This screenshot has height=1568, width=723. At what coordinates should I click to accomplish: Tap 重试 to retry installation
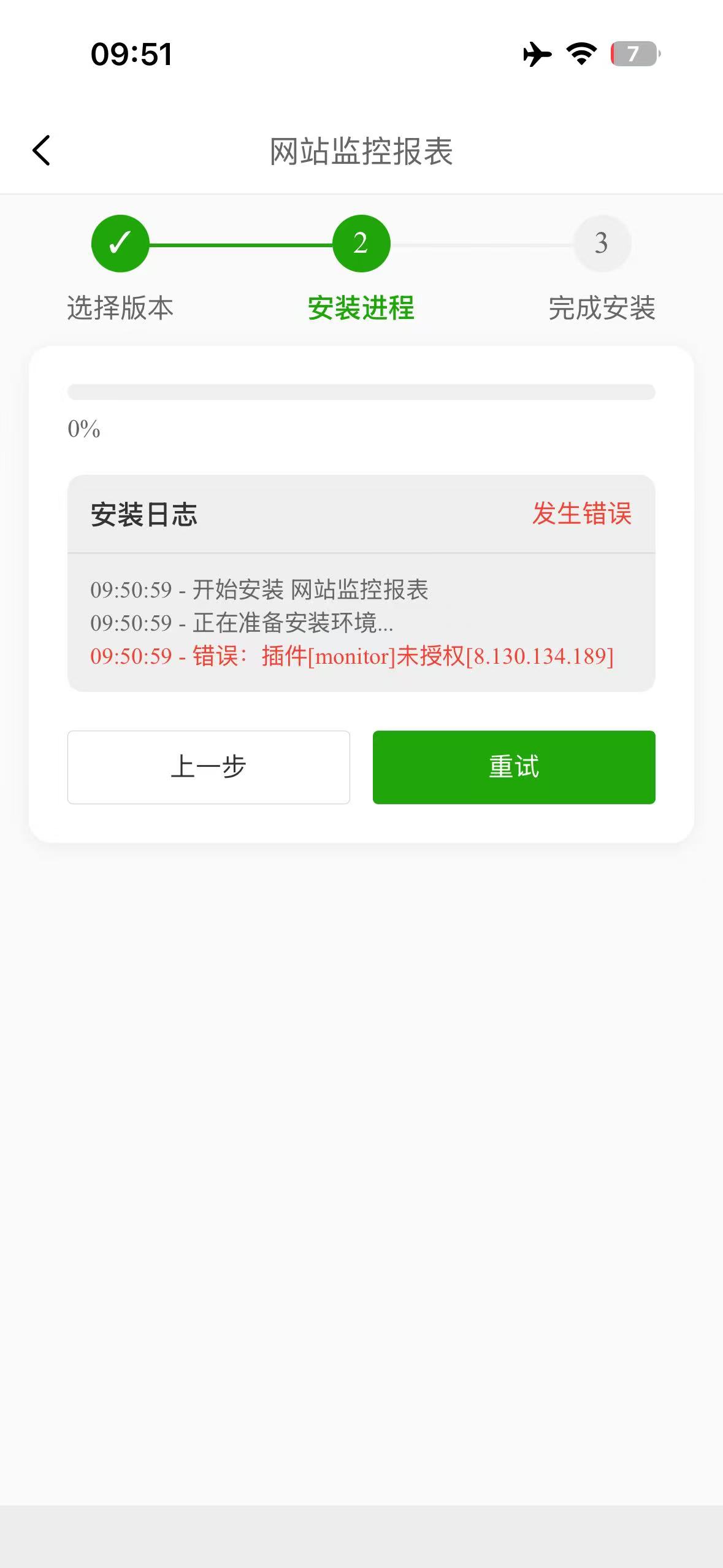coord(513,766)
